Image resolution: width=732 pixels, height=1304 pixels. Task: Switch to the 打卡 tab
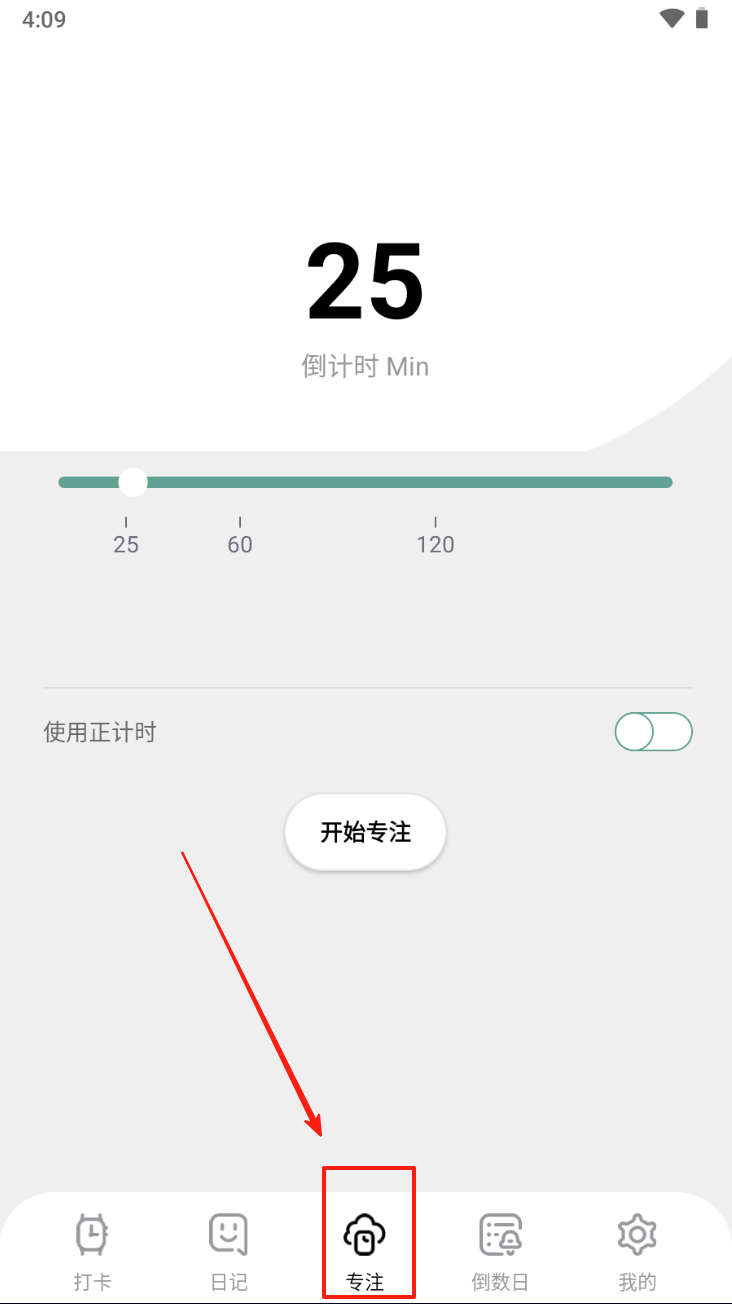(92, 1248)
